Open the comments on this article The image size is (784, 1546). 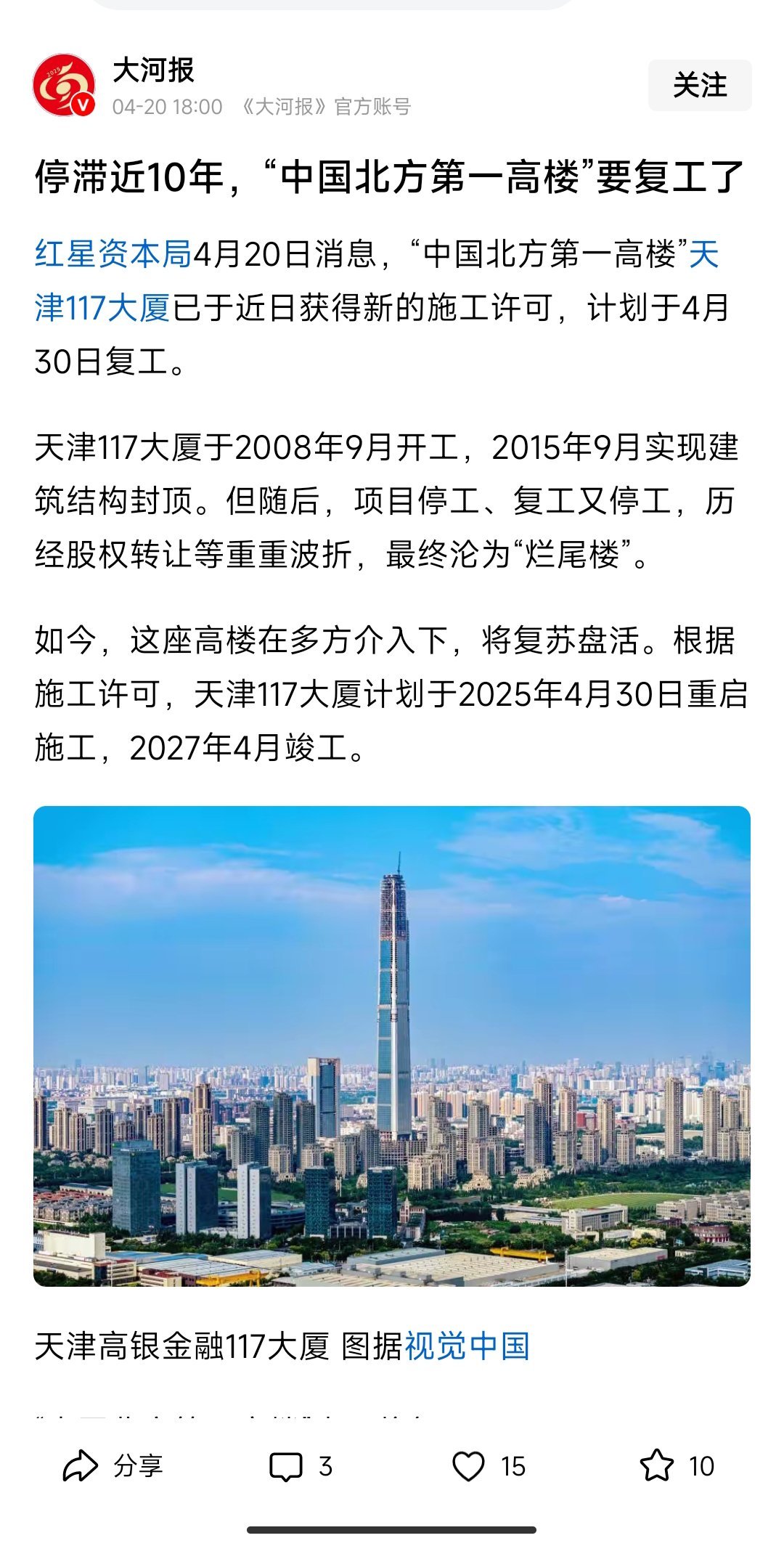tap(300, 1466)
